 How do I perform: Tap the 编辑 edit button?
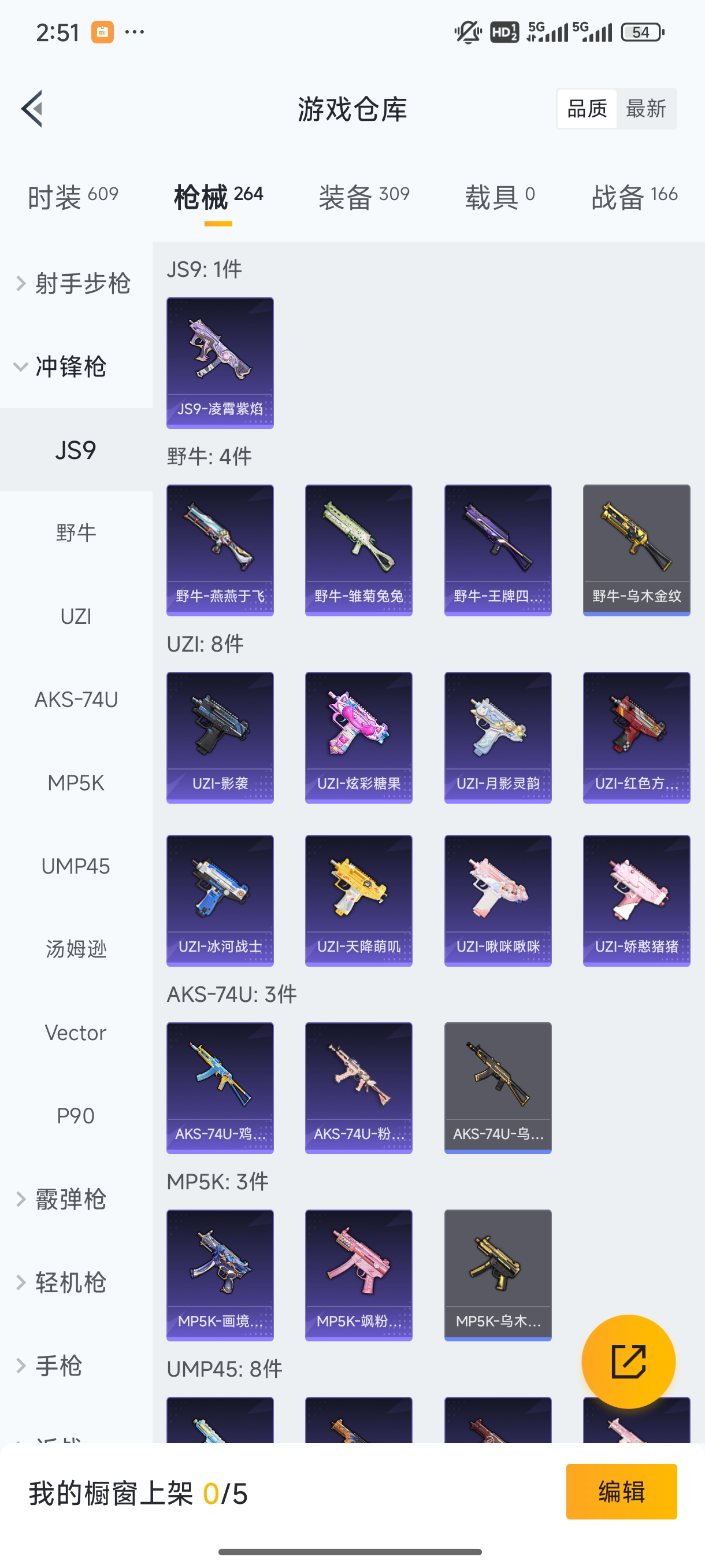pyautogui.click(x=621, y=1492)
